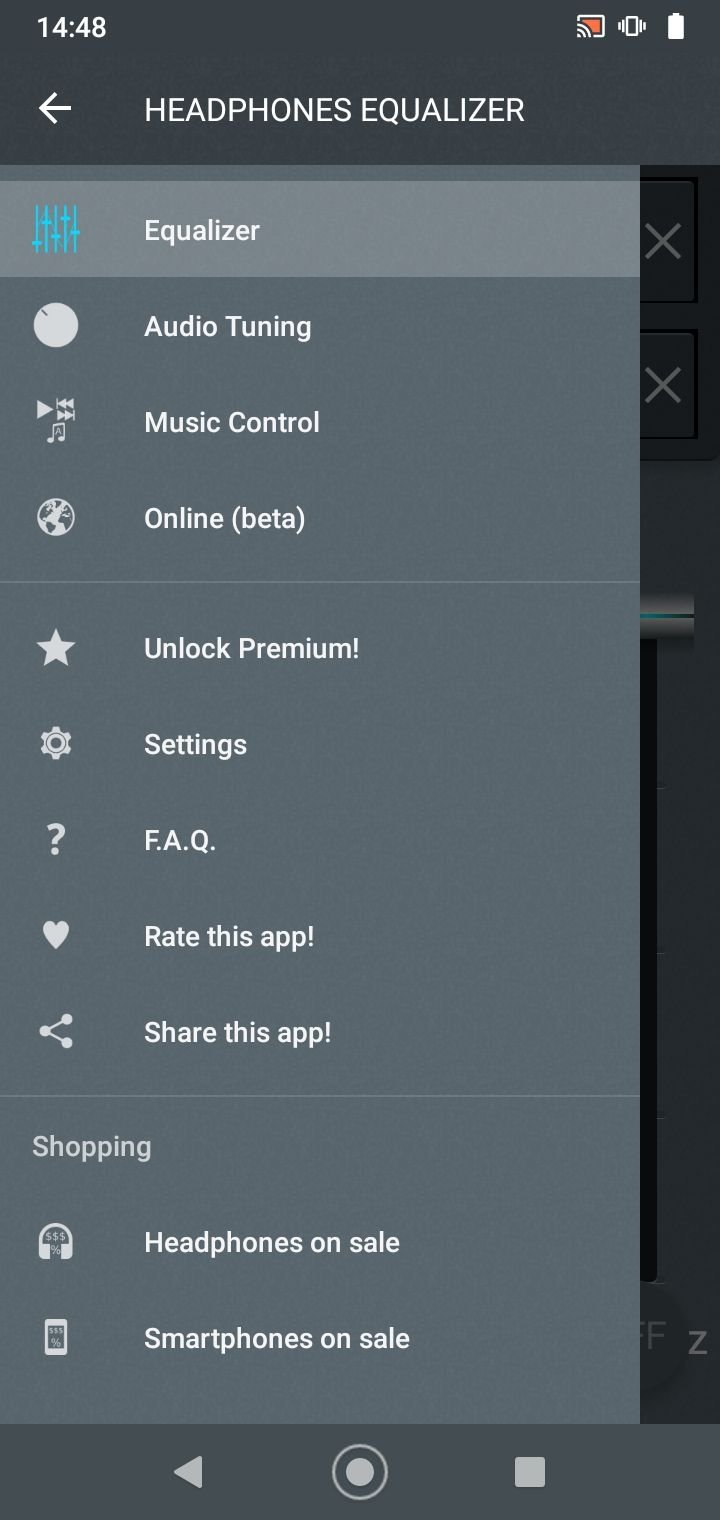Browse Smartphones on sale

[x=320, y=1338]
